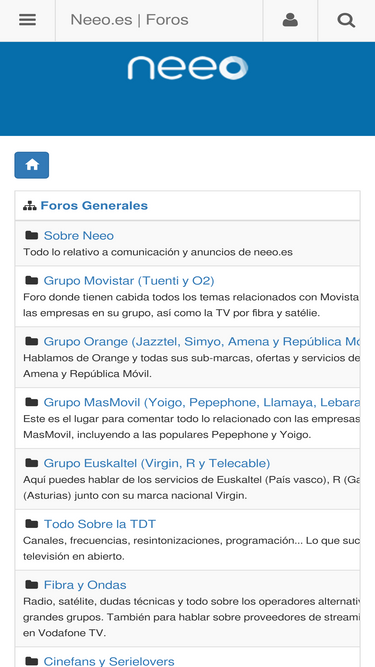Image resolution: width=375 pixels, height=667 pixels.
Task: Tap the Neeo.es | Foros title
Action: pyautogui.click(x=129, y=20)
